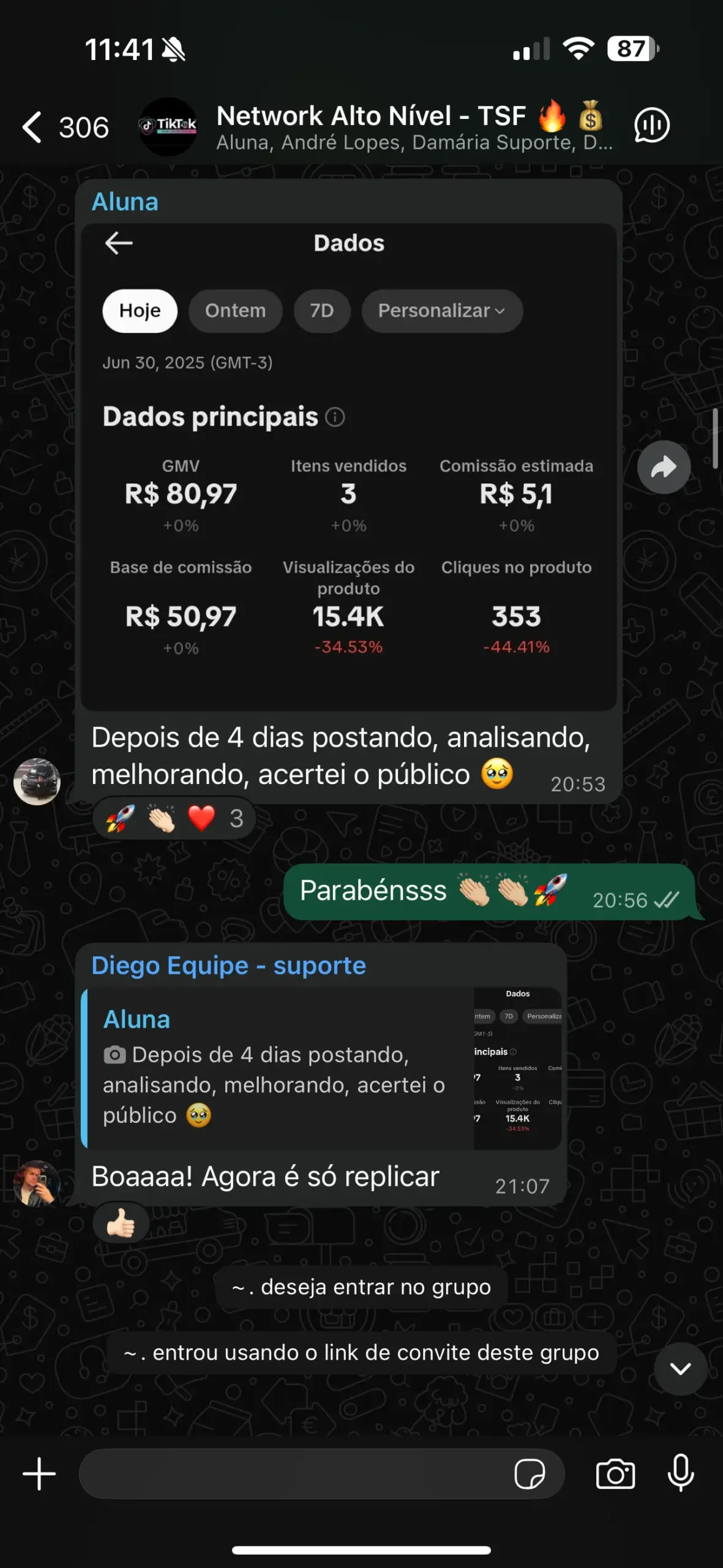Open Aluna's Dados screenshot image
Image resolution: width=723 pixels, height=1568 pixels.
(348, 466)
